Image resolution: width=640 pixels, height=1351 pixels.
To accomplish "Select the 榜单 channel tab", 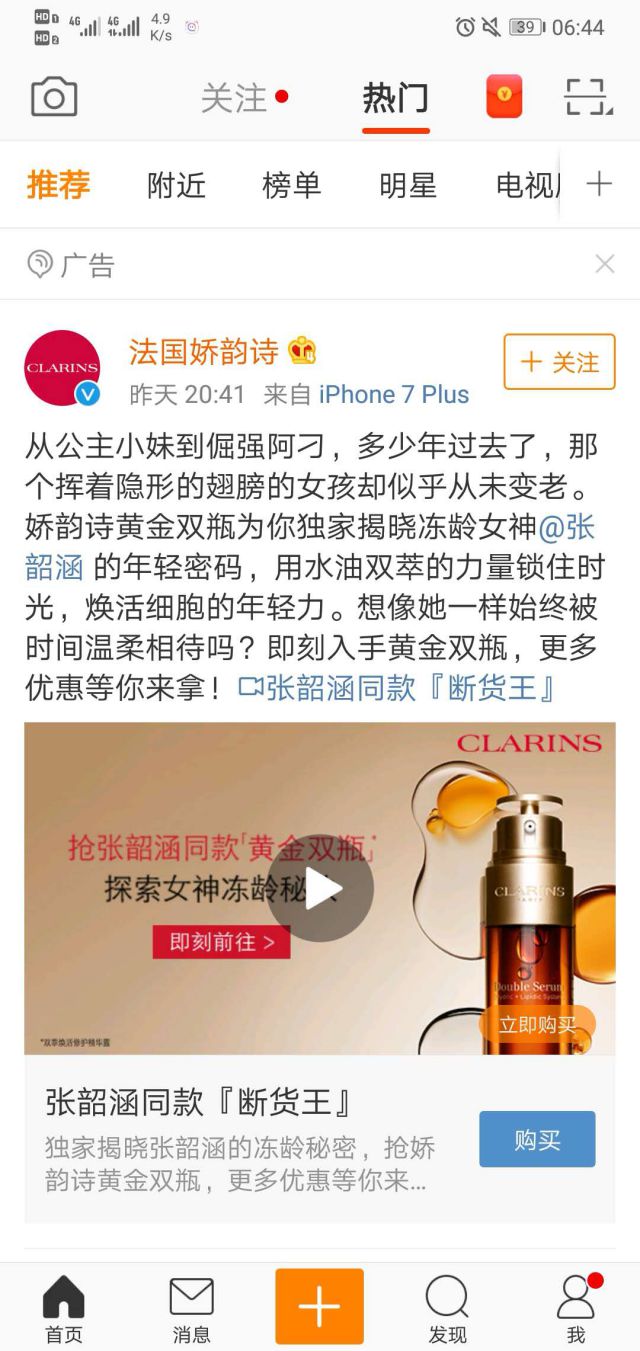I will tap(292, 185).
